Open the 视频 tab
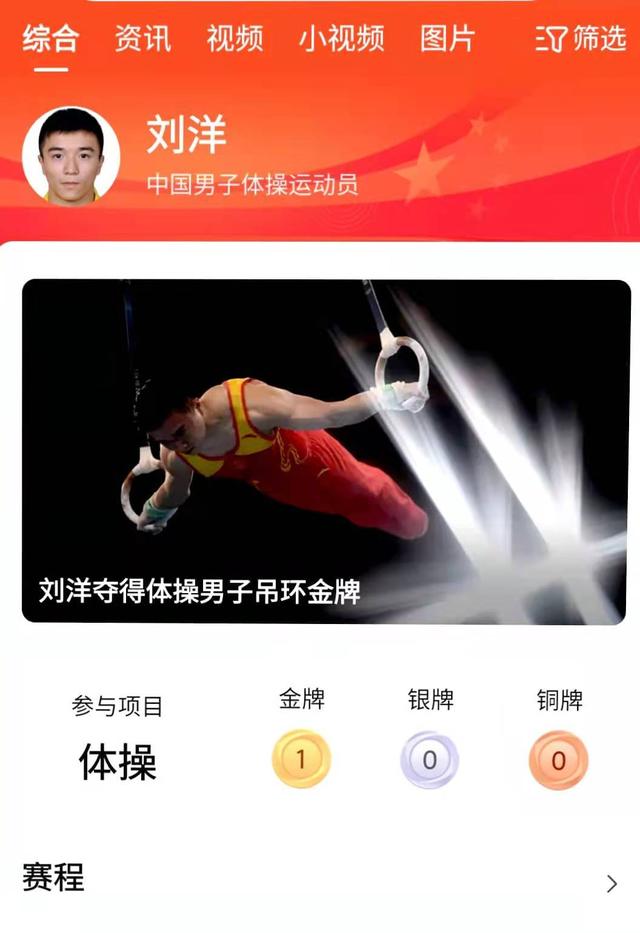This screenshot has width=640, height=933. point(235,39)
